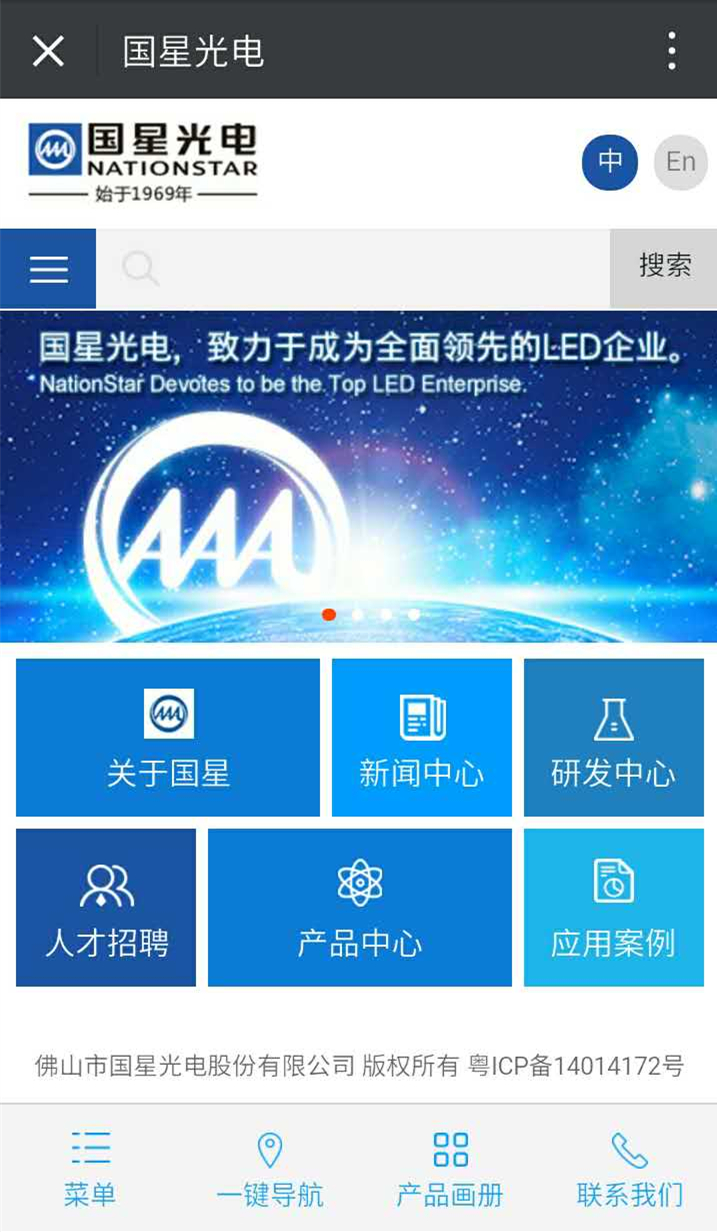Go to 新闻中心 news center
Screen dimensions: 717x1232
422,738
